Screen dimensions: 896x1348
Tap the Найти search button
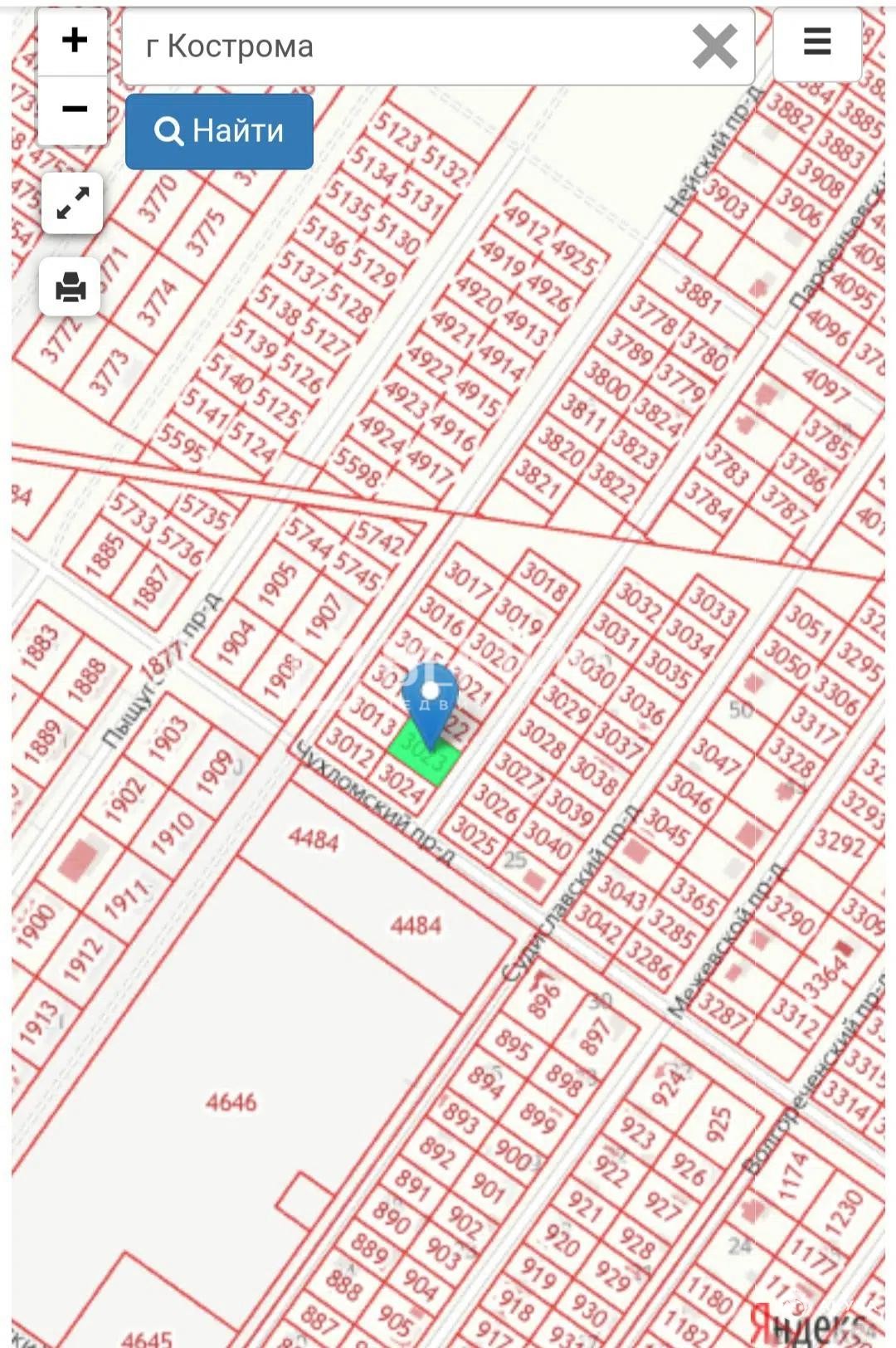(219, 131)
